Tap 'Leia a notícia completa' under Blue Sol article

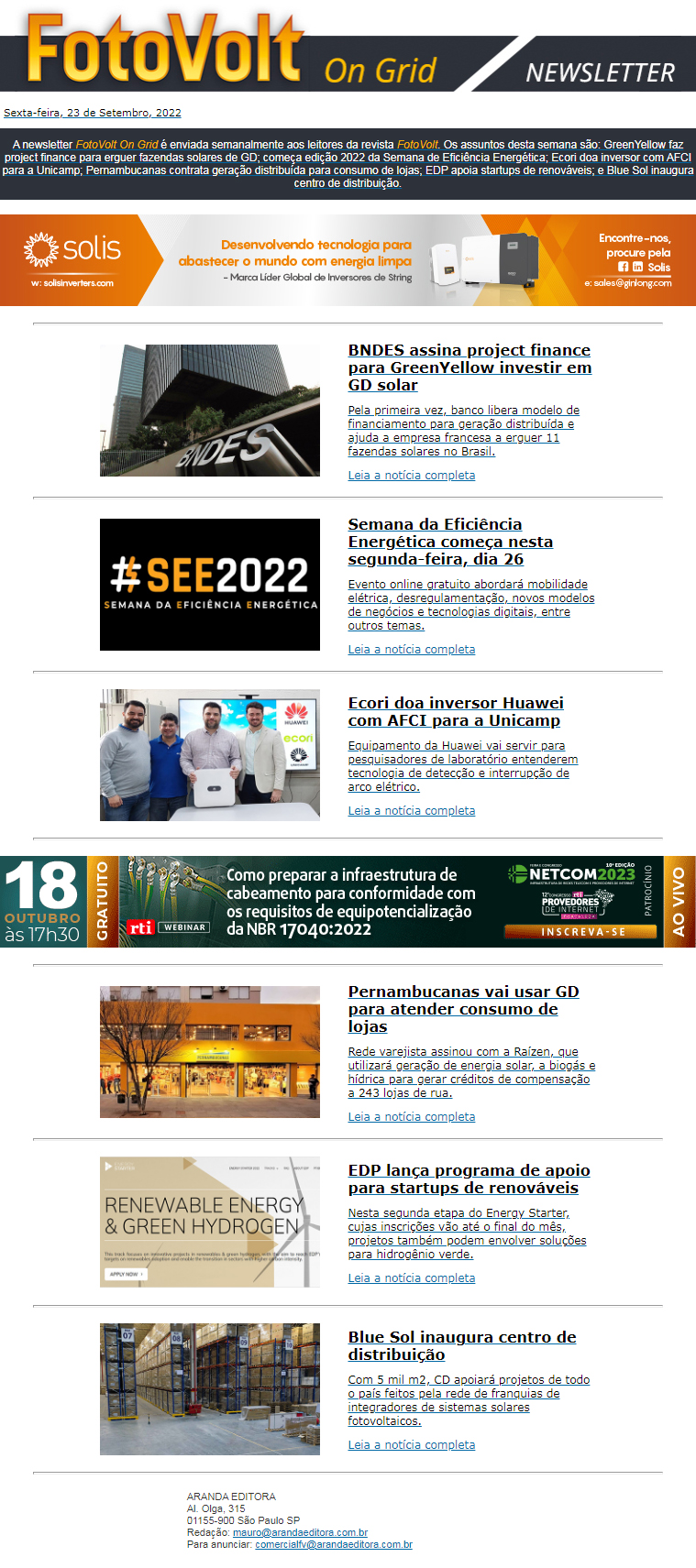(411, 1445)
